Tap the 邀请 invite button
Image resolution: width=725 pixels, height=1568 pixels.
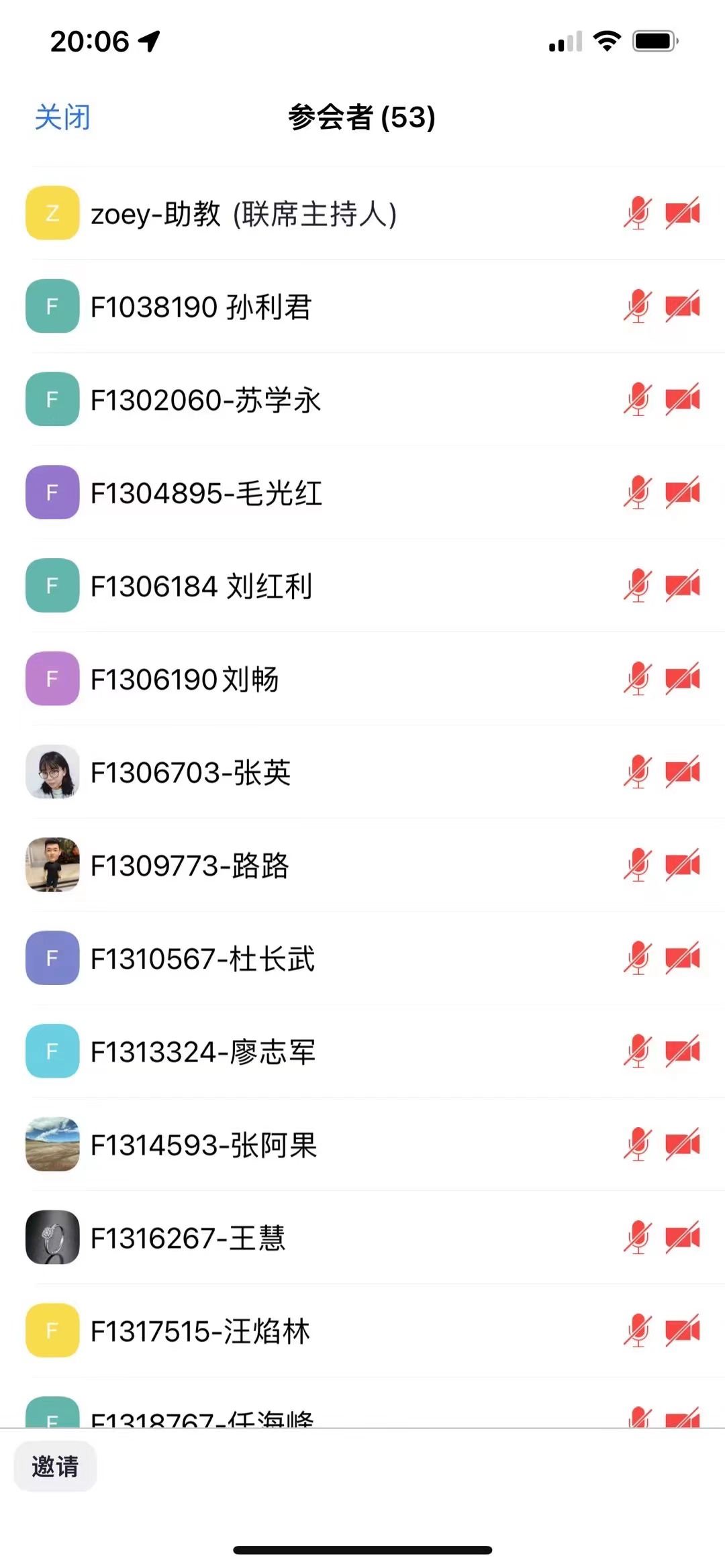click(x=55, y=1466)
